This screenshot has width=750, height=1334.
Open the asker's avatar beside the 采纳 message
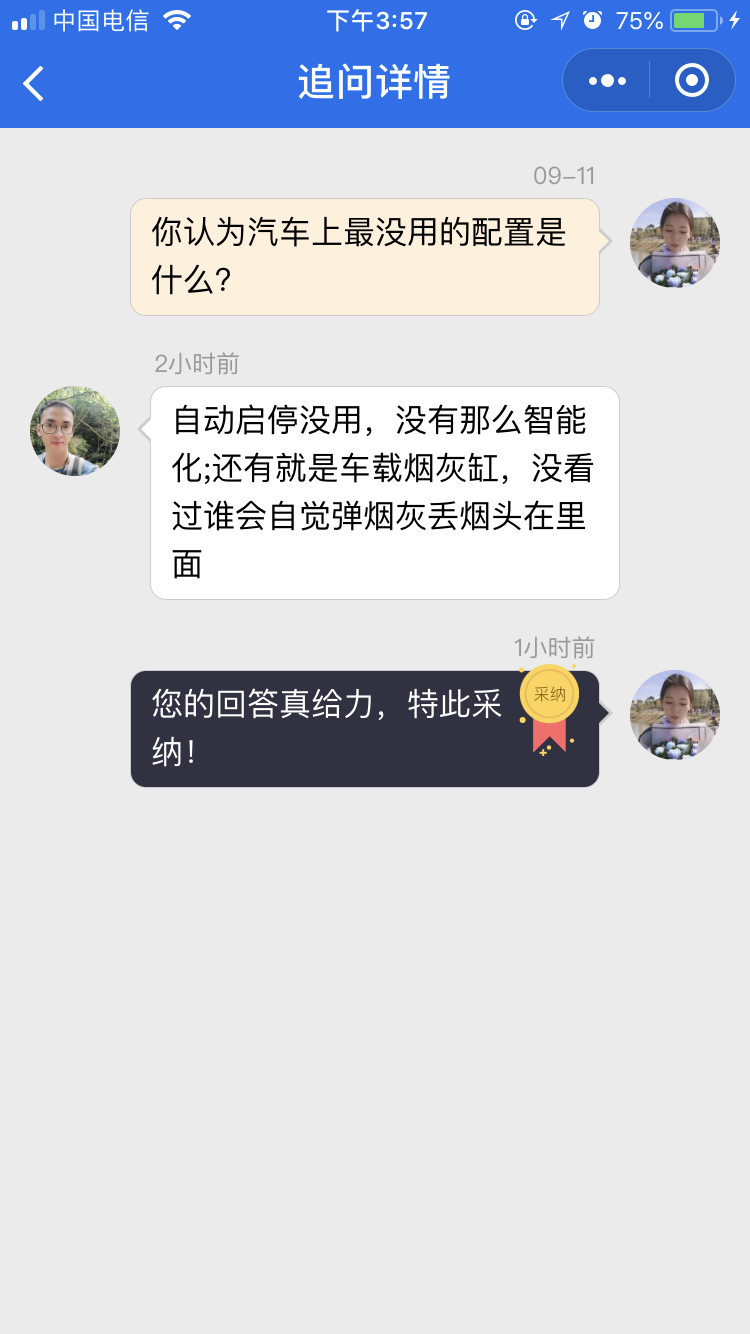point(675,715)
